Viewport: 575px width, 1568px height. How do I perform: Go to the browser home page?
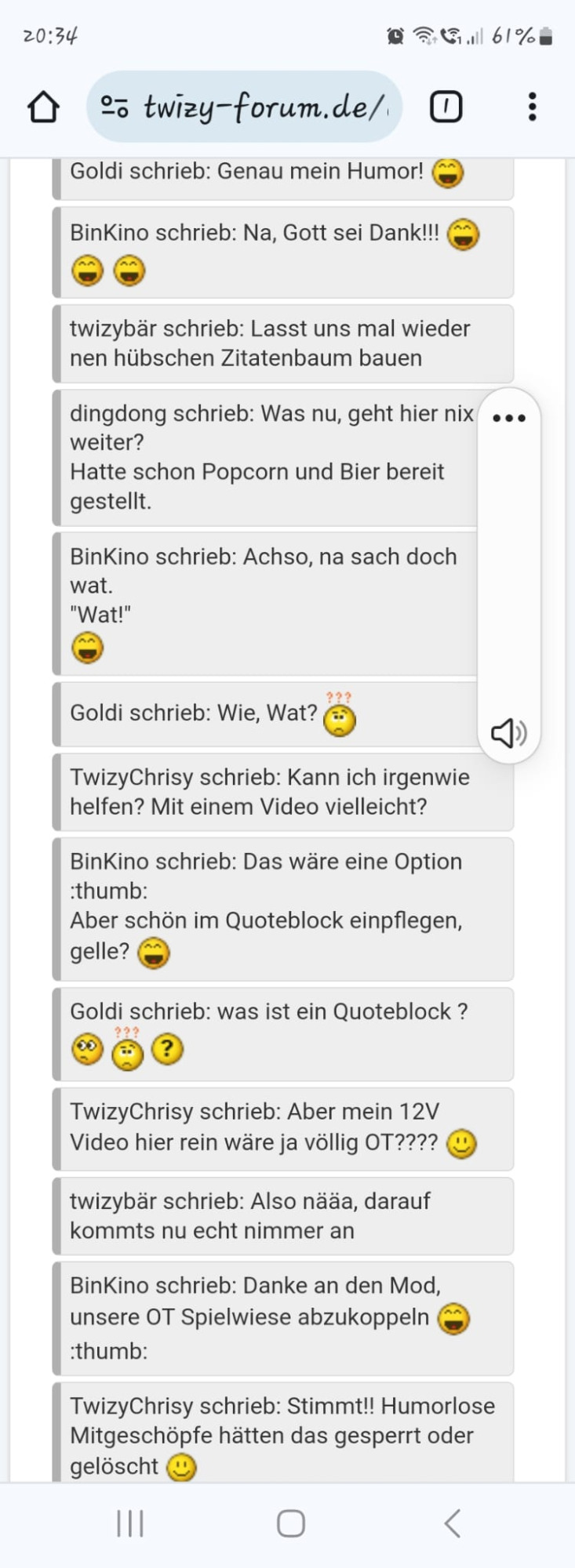point(43,107)
